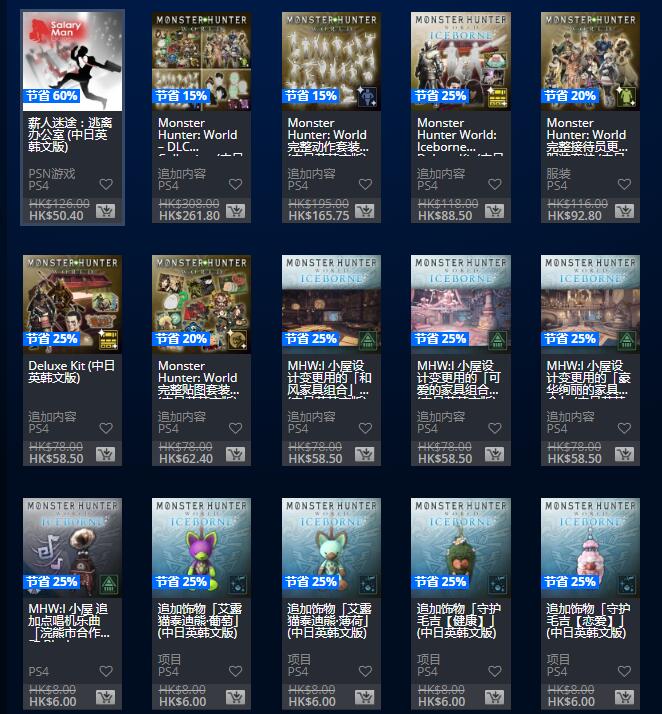
Task: Open Monster Hunter: World 完整动作套装 tile
Action: pyautogui.click(x=331, y=60)
